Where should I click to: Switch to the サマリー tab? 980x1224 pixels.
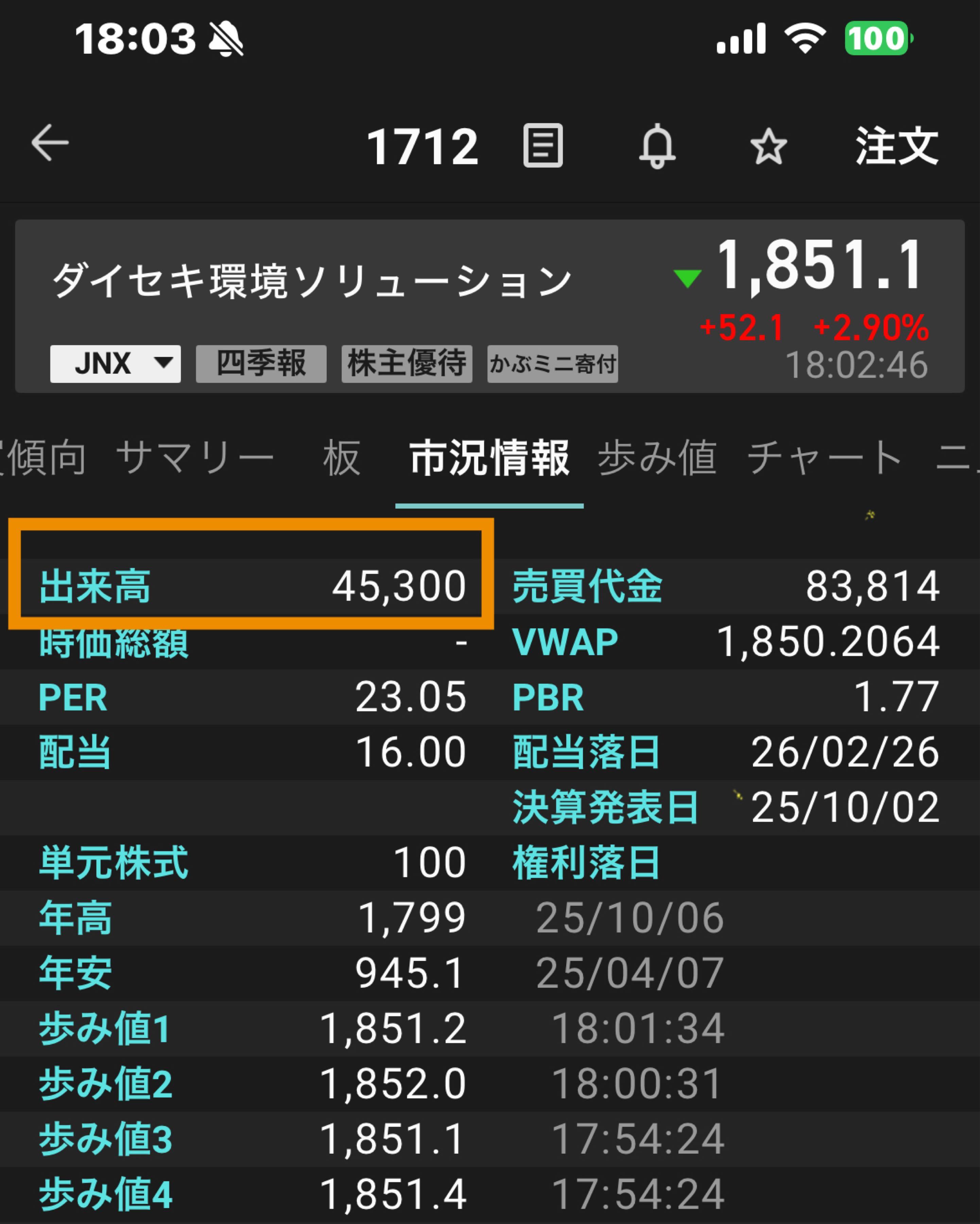coord(195,458)
